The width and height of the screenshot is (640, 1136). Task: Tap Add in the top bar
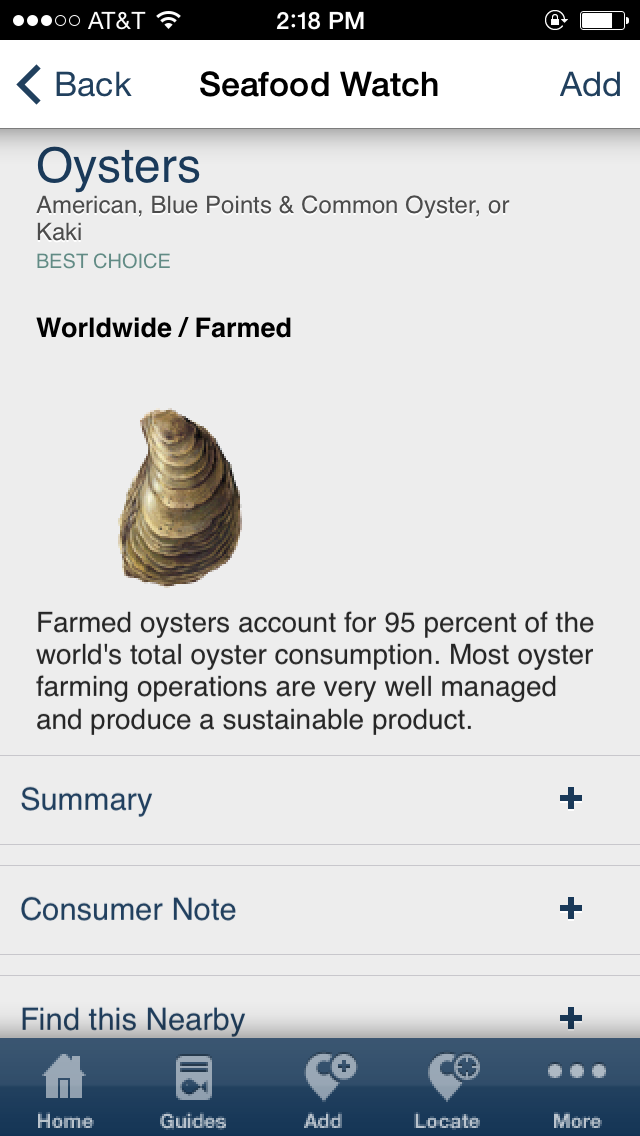click(x=590, y=85)
